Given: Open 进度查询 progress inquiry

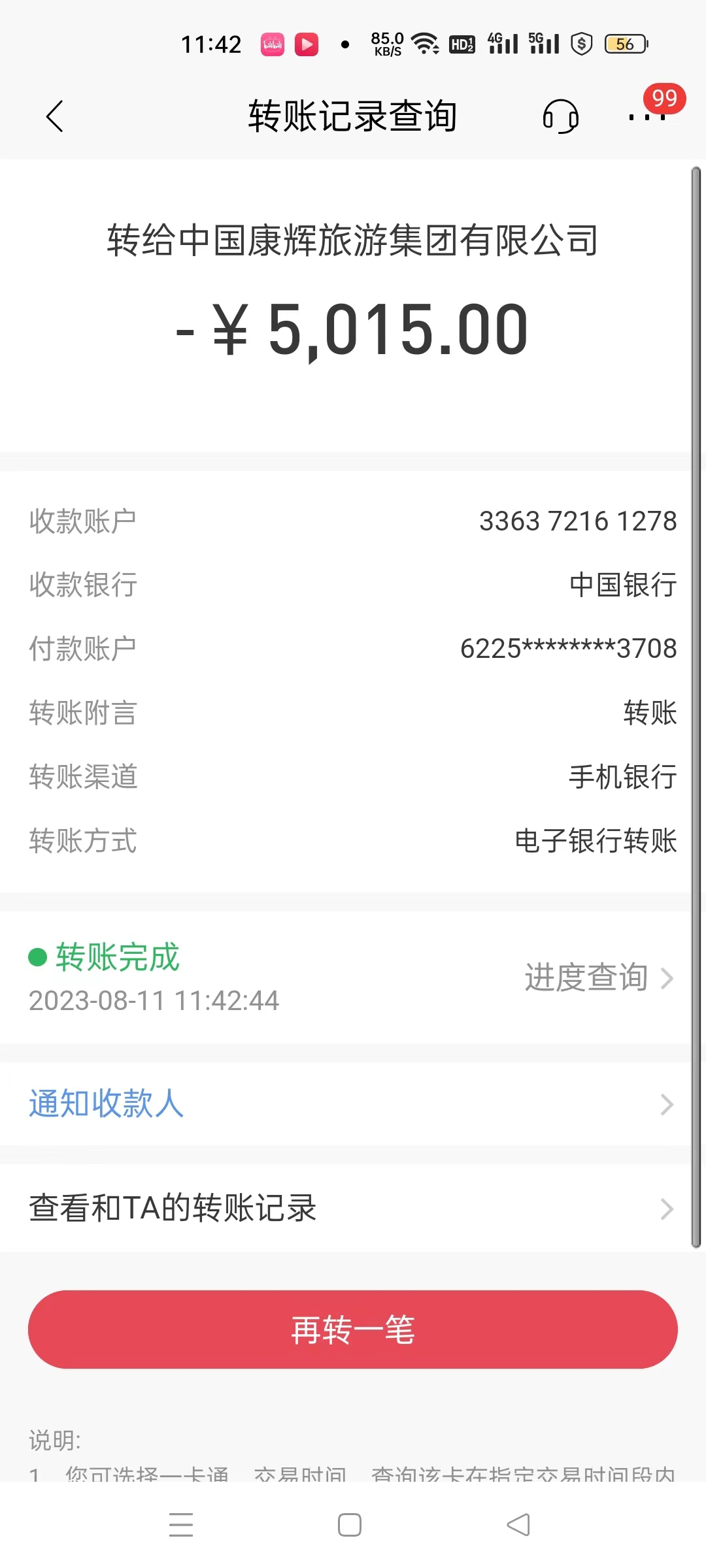Looking at the screenshot, I should pos(598,978).
